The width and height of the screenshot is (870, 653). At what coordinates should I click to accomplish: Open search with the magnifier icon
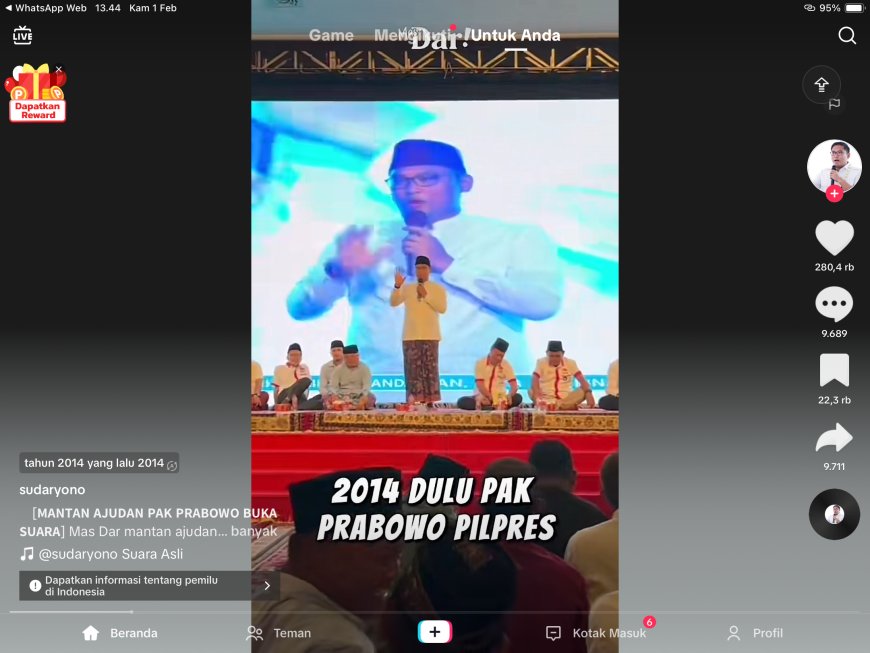(847, 36)
